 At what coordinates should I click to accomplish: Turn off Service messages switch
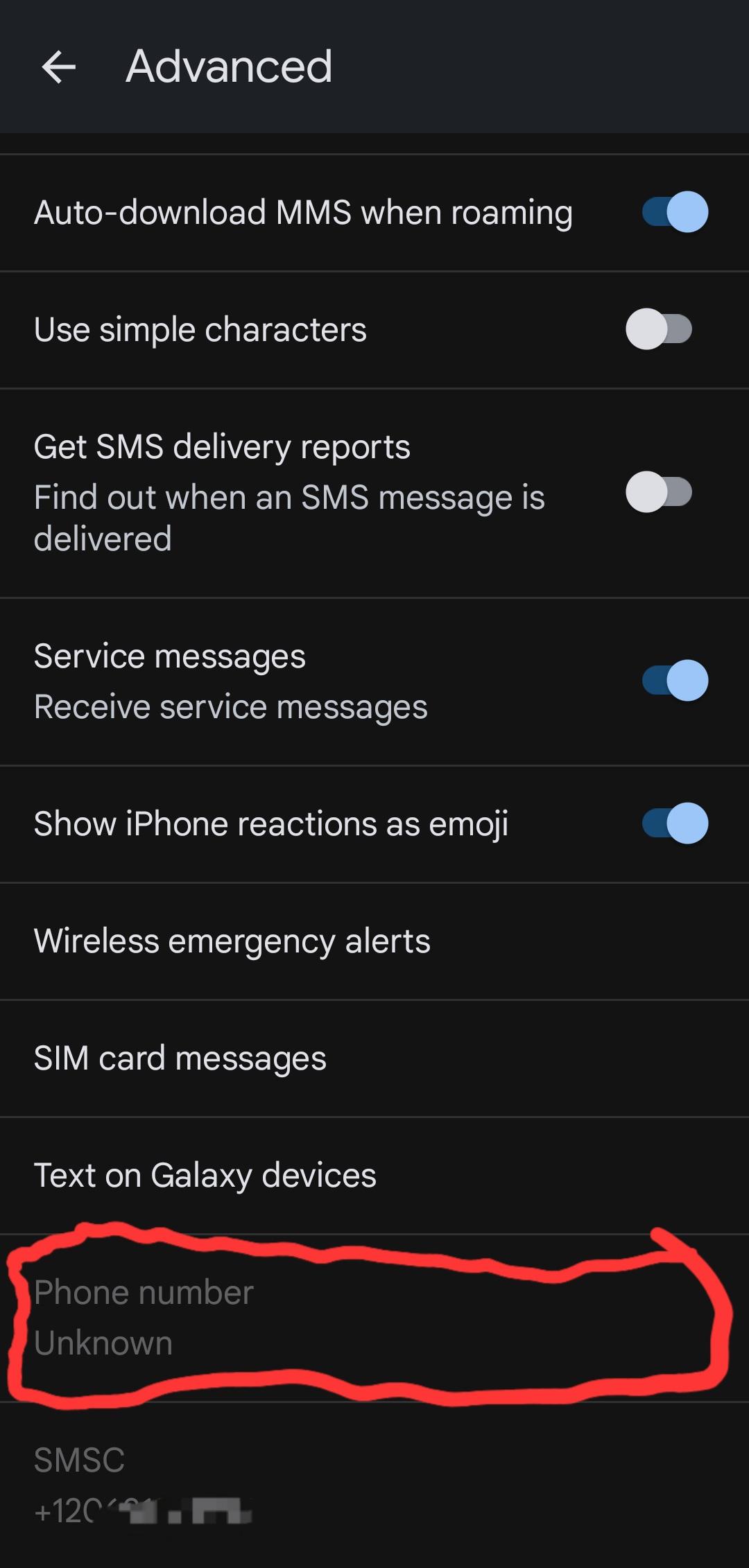tap(674, 681)
